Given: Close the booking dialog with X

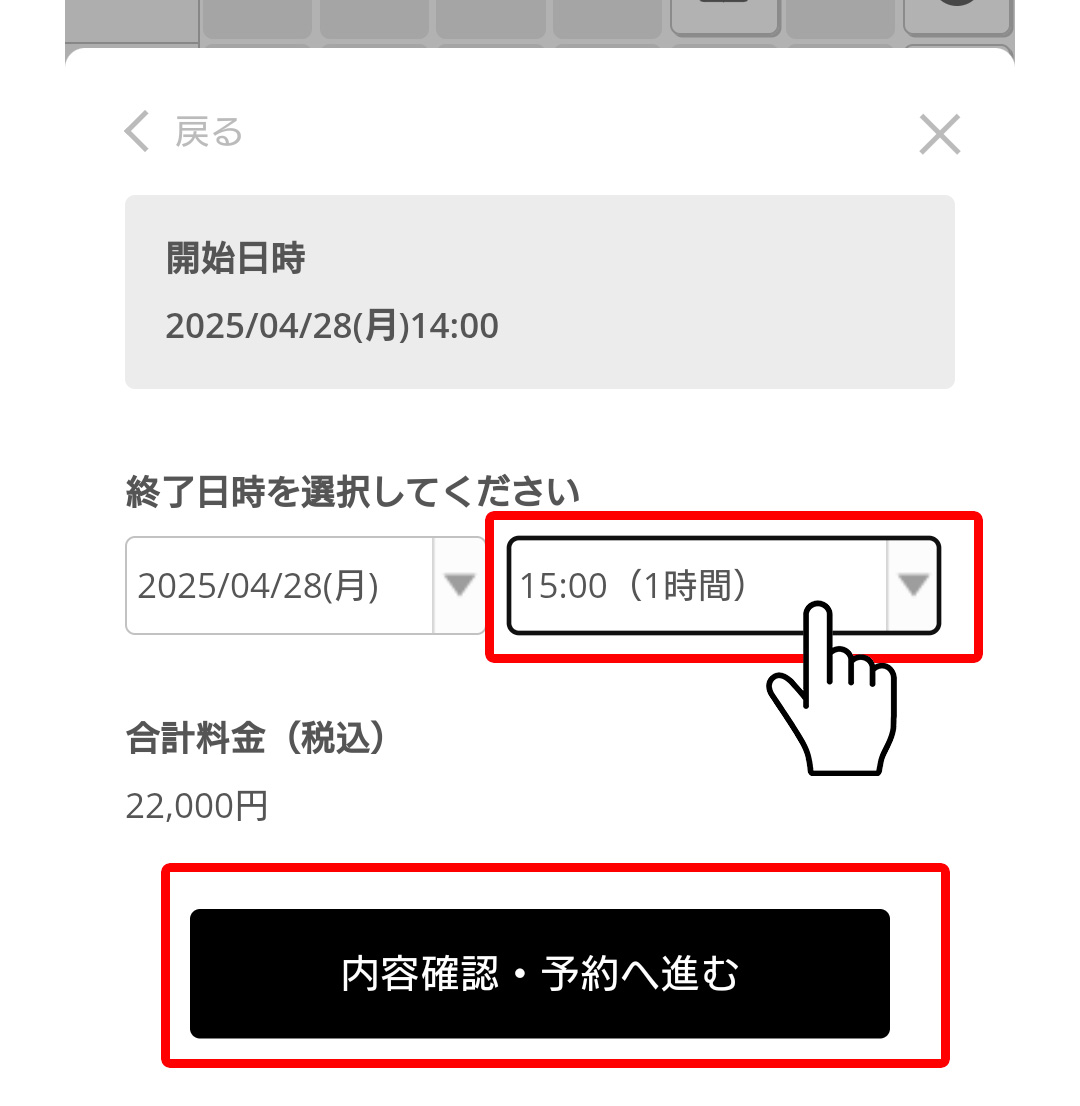Looking at the screenshot, I should (x=939, y=134).
